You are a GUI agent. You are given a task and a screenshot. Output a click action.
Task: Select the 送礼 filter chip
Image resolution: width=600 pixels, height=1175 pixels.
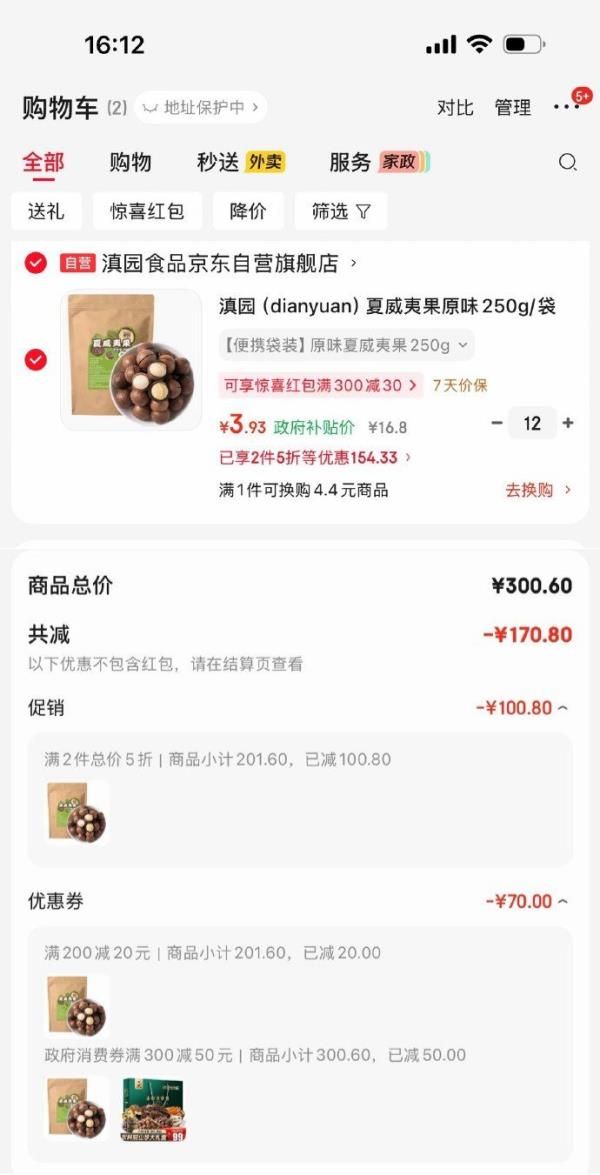46,211
